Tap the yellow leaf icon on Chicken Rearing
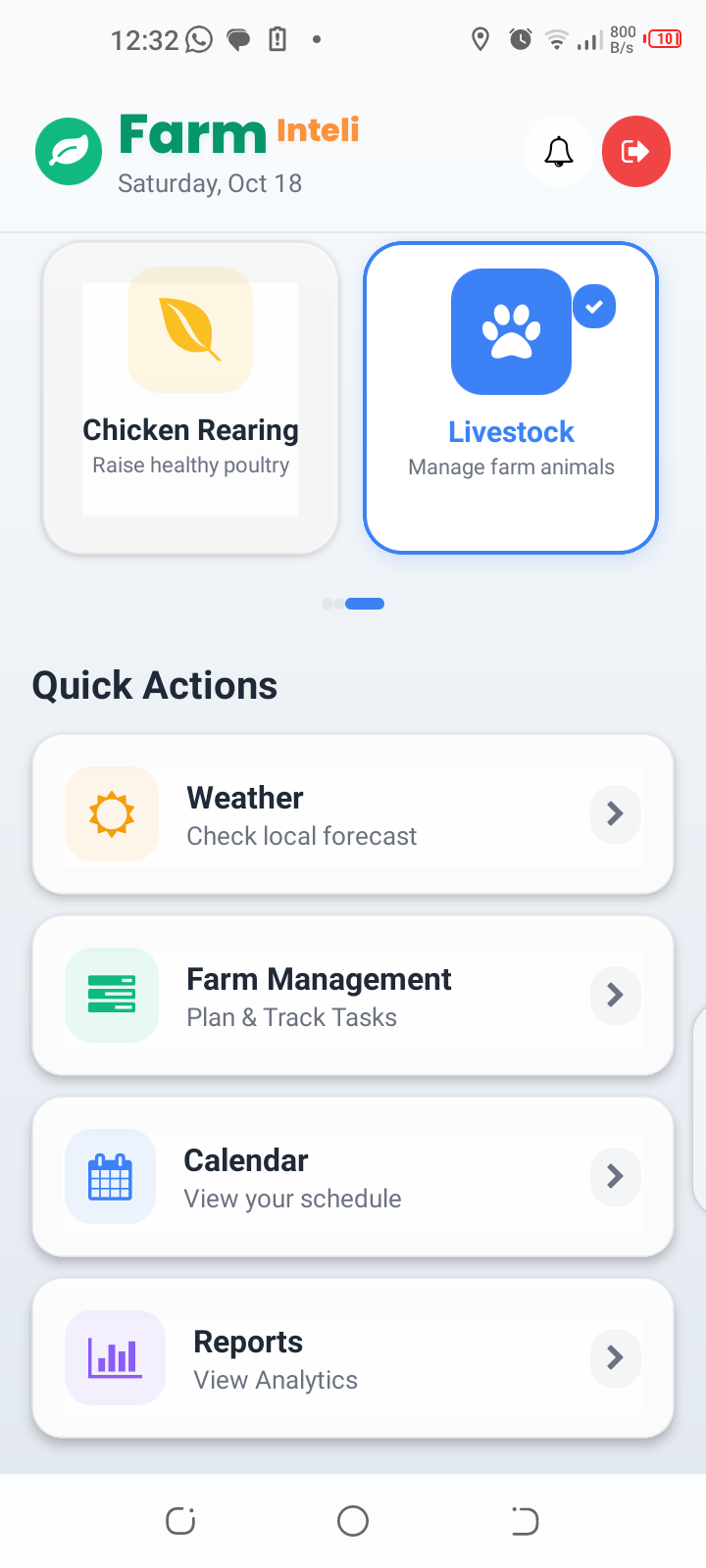706x1568 pixels. tap(189, 330)
